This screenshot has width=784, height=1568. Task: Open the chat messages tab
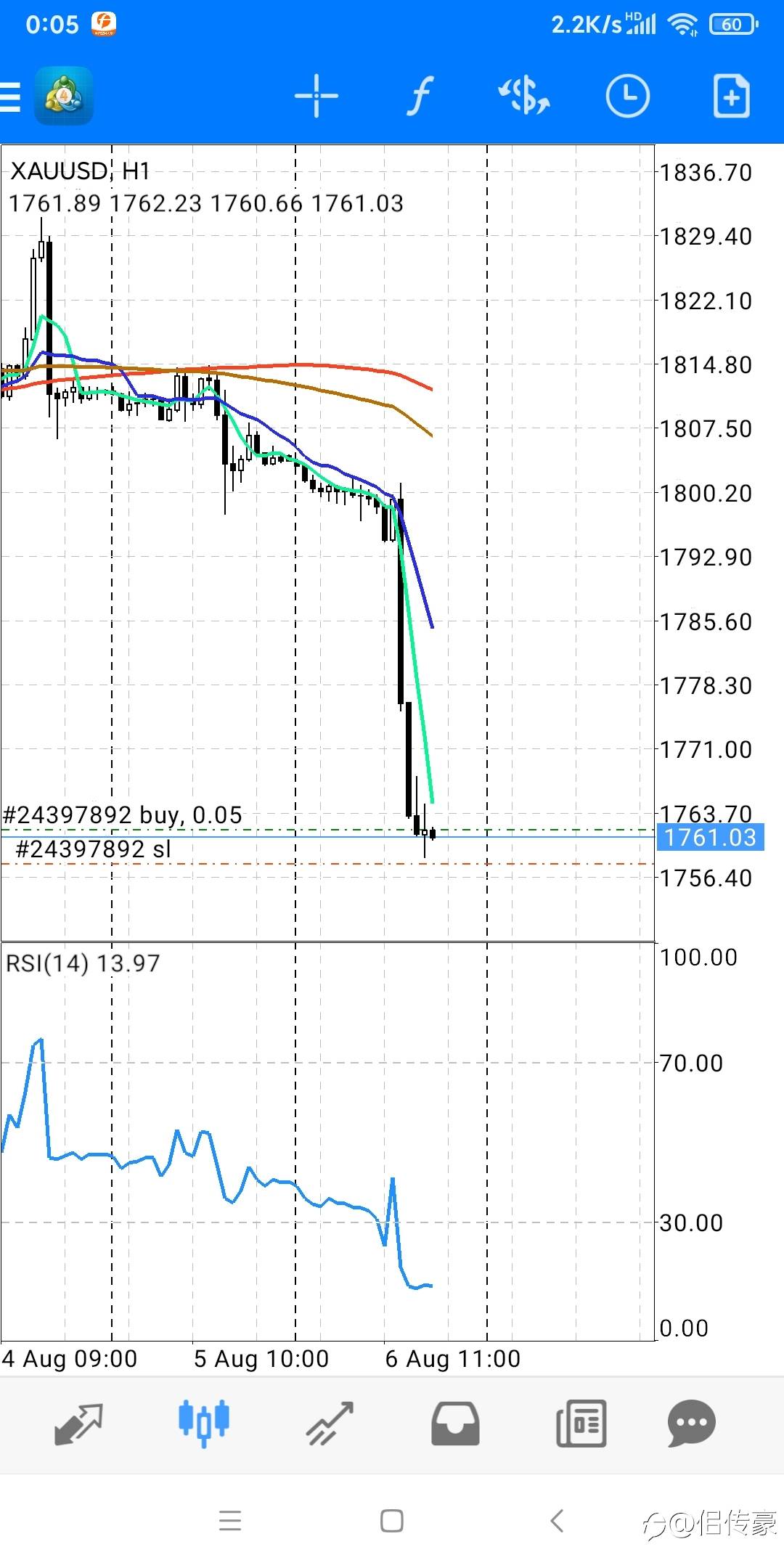(692, 1424)
